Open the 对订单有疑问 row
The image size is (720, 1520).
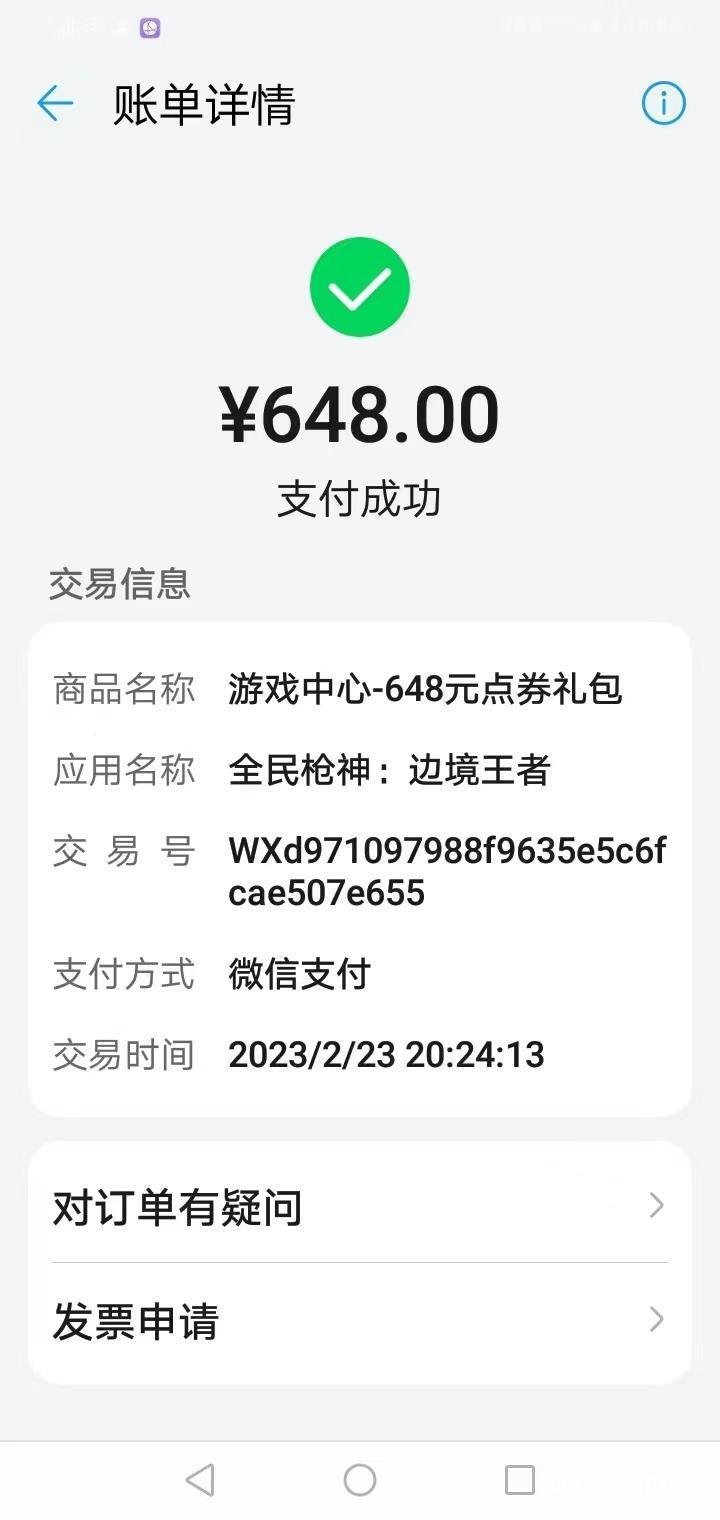[359, 1206]
